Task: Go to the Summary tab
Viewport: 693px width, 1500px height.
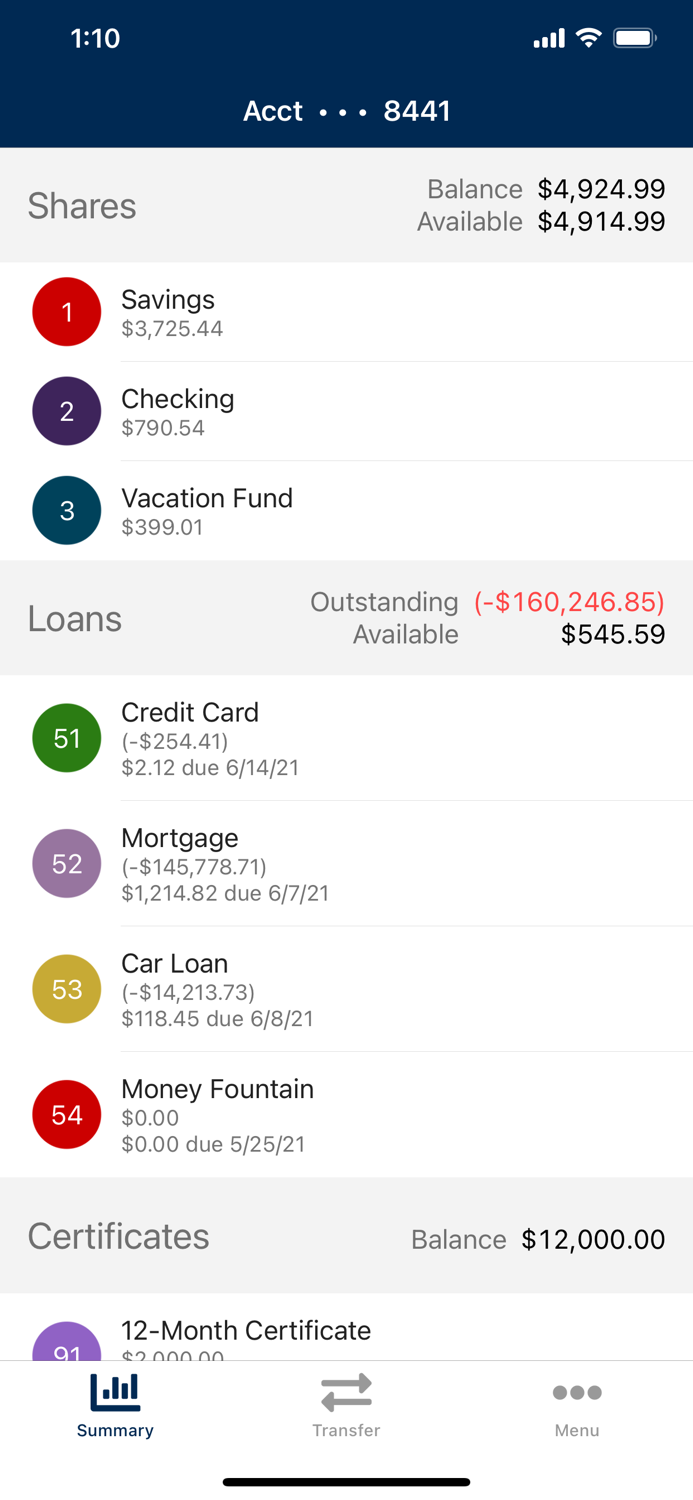Action: (x=115, y=1404)
